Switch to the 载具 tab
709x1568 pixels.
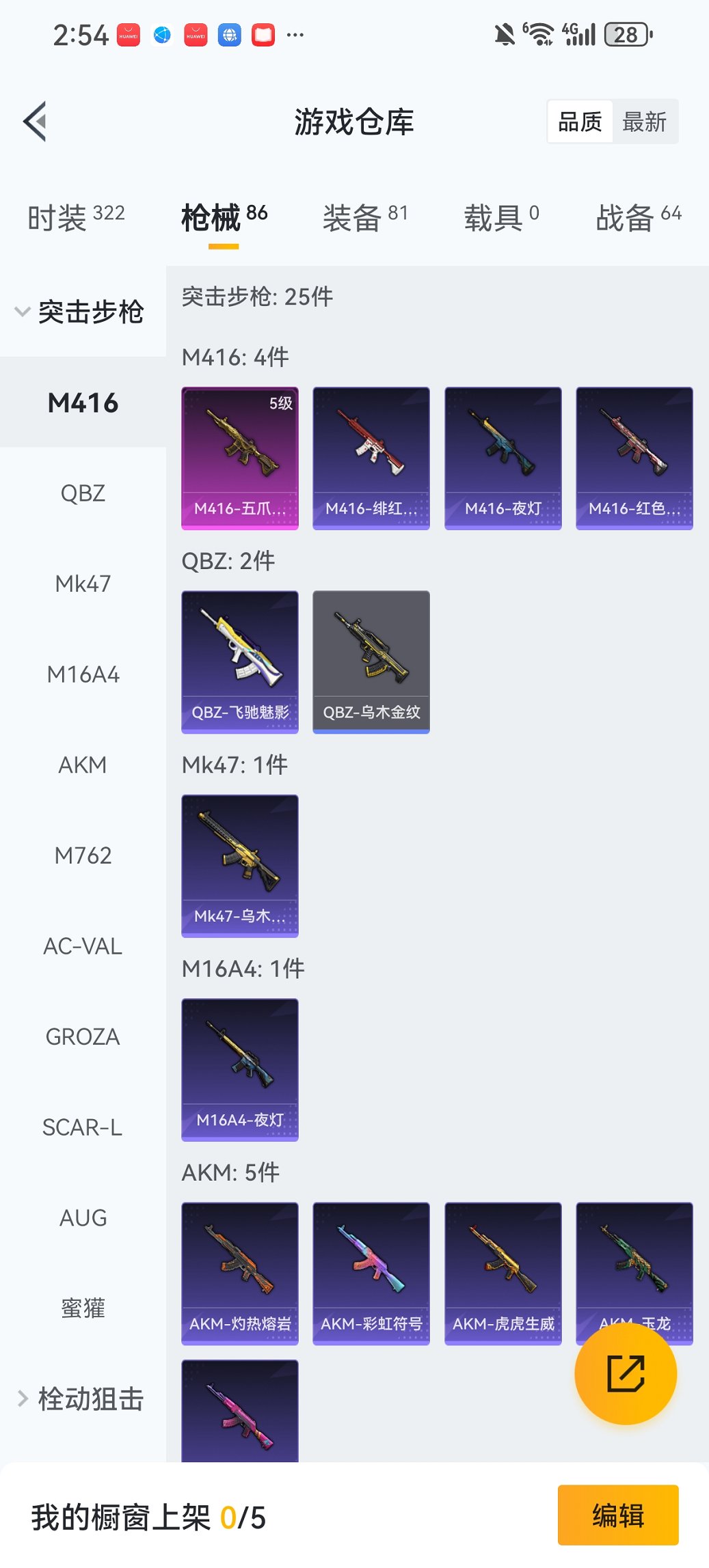(501, 217)
